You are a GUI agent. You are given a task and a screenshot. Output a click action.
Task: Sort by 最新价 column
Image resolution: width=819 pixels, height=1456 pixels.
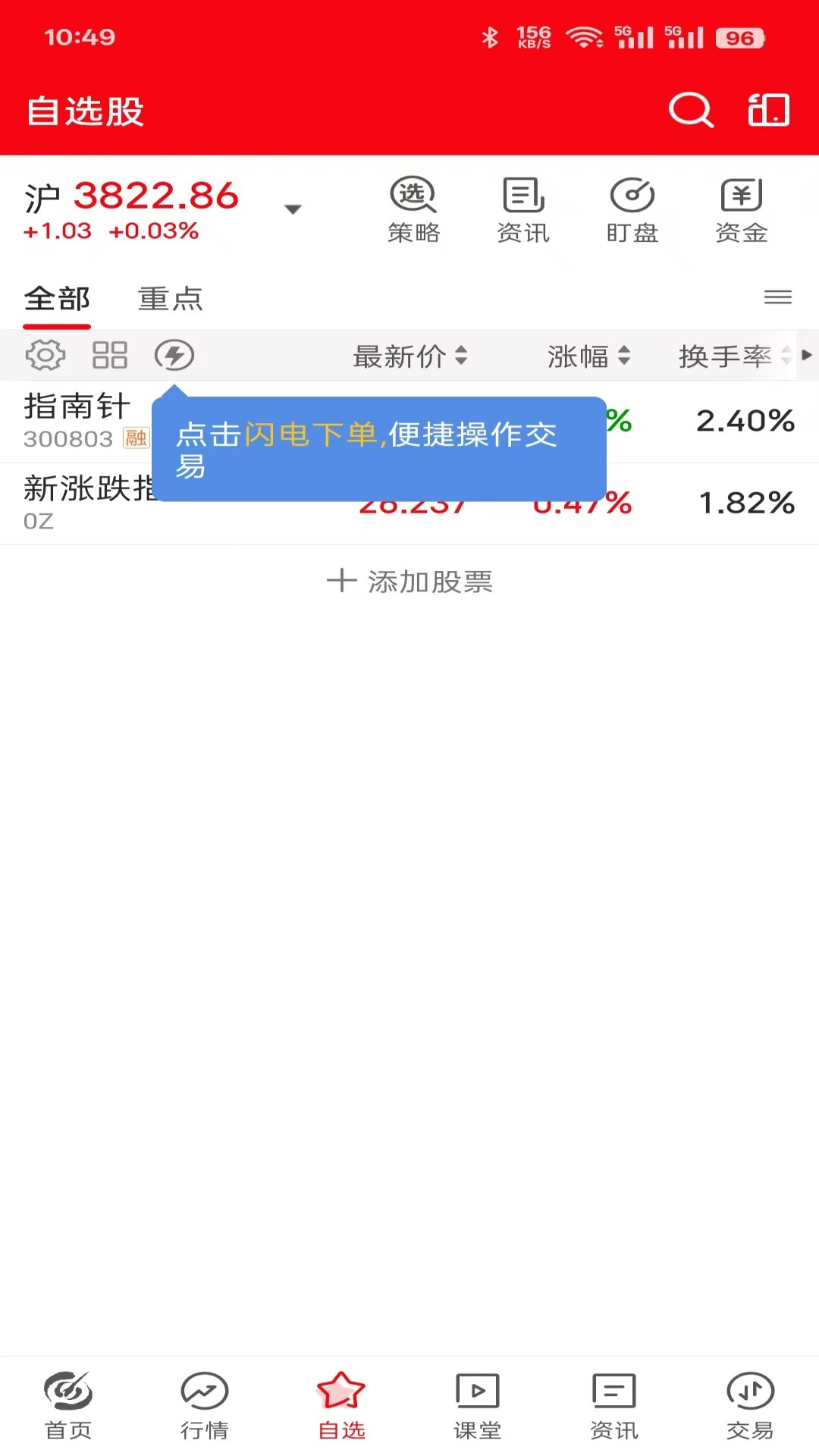click(409, 356)
